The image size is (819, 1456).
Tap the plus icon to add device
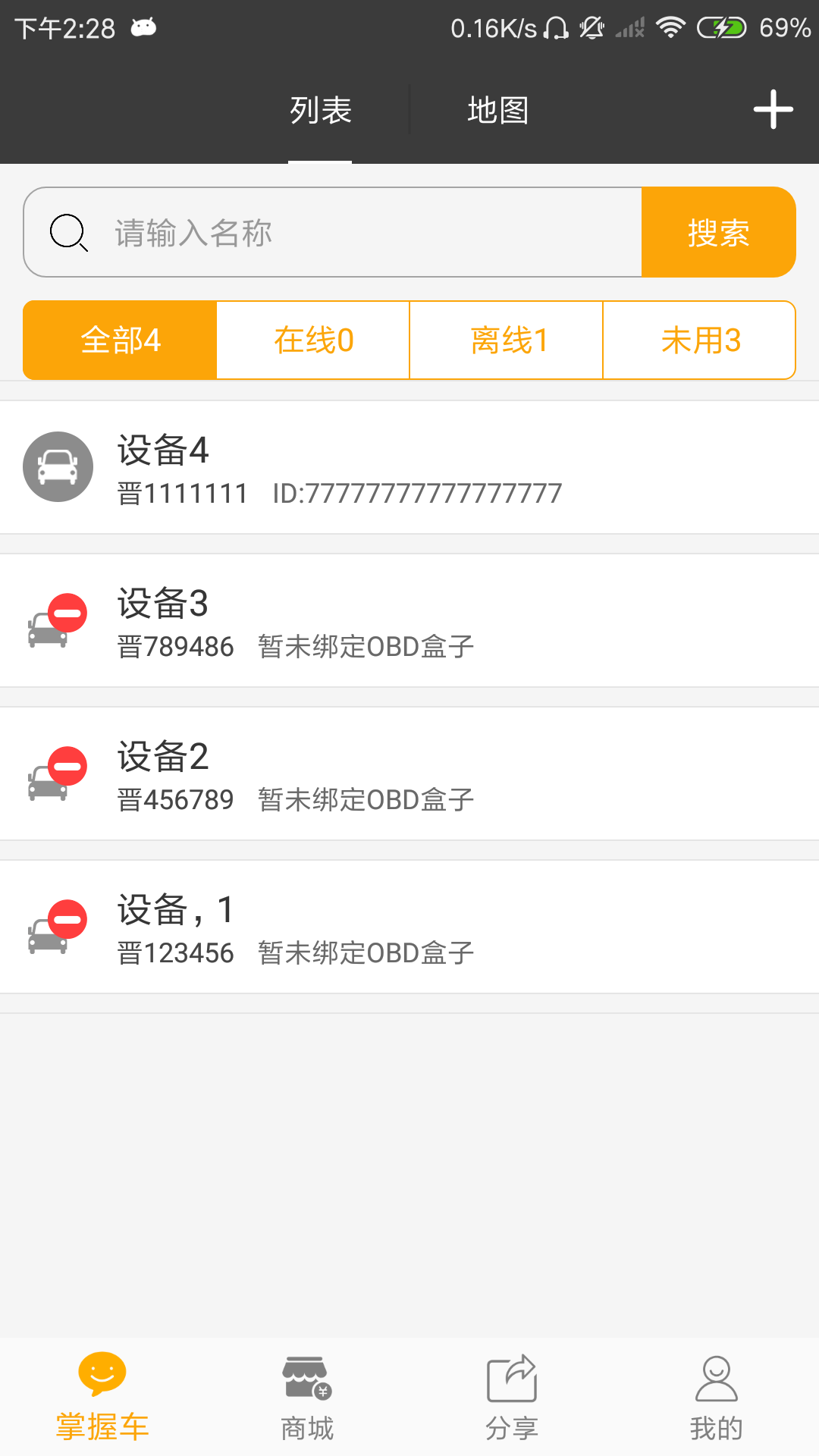tap(773, 109)
